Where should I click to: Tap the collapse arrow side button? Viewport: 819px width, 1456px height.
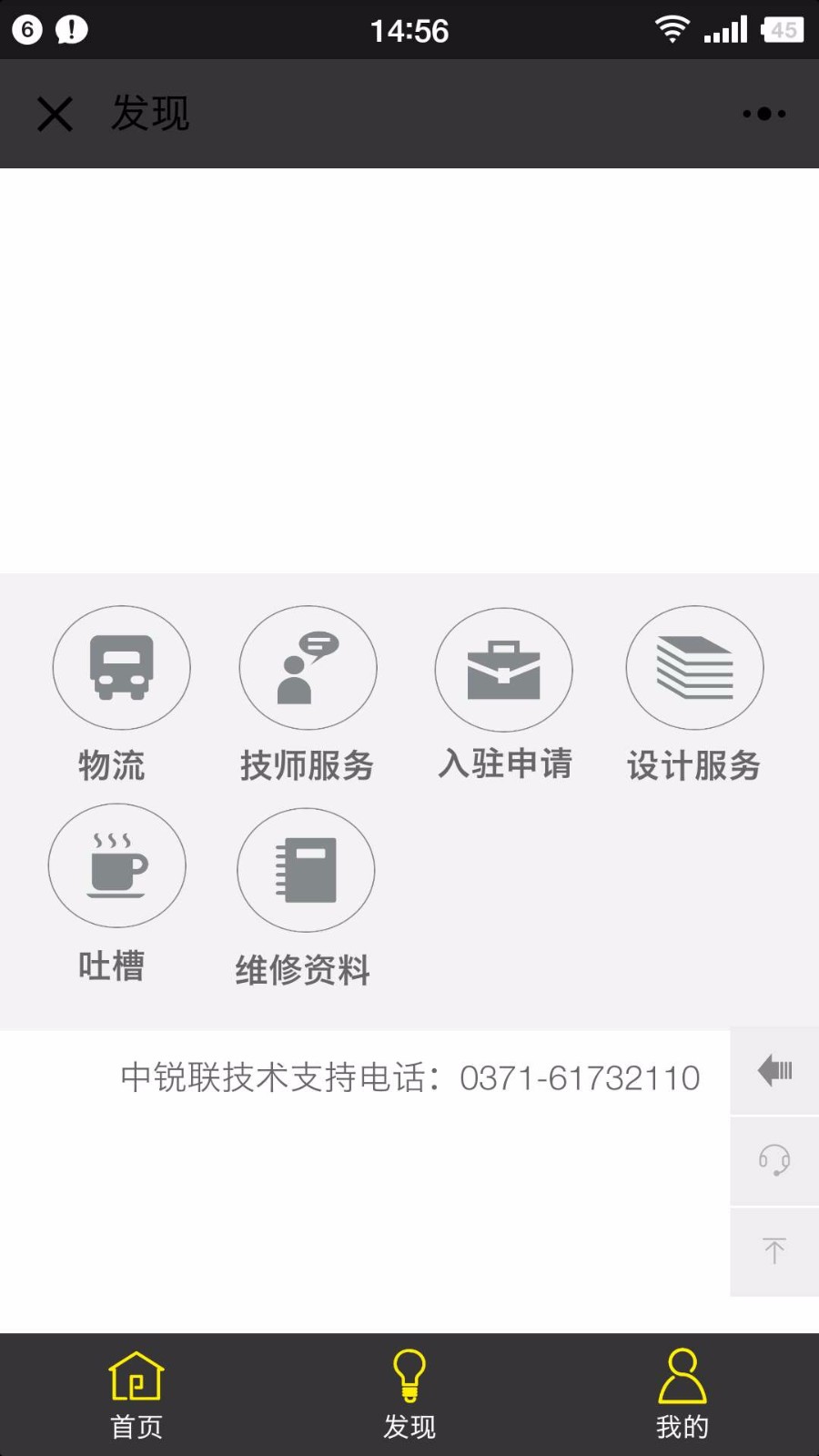(x=774, y=1070)
